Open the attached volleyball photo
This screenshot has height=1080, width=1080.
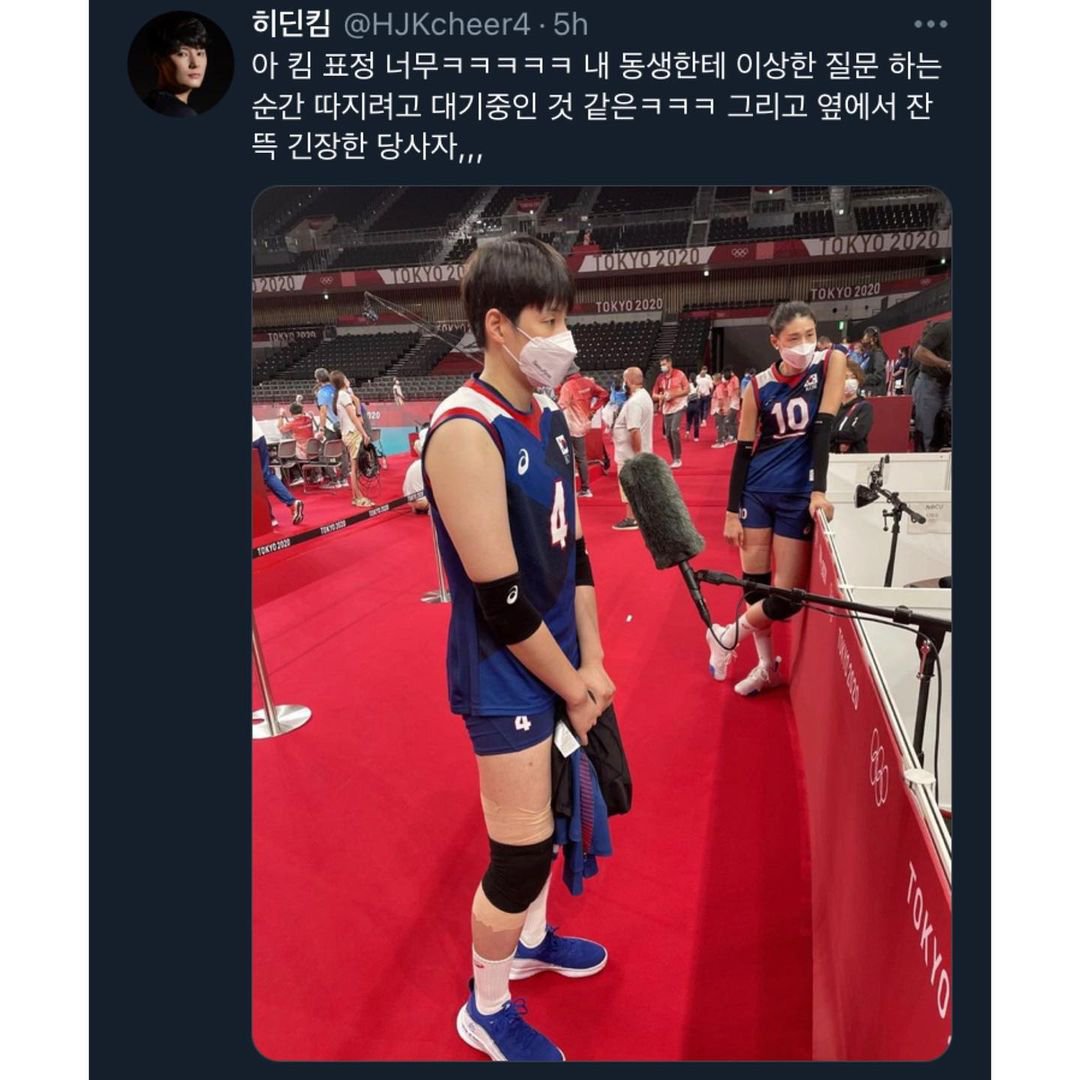pyautogui.click(x=600, y=622)
